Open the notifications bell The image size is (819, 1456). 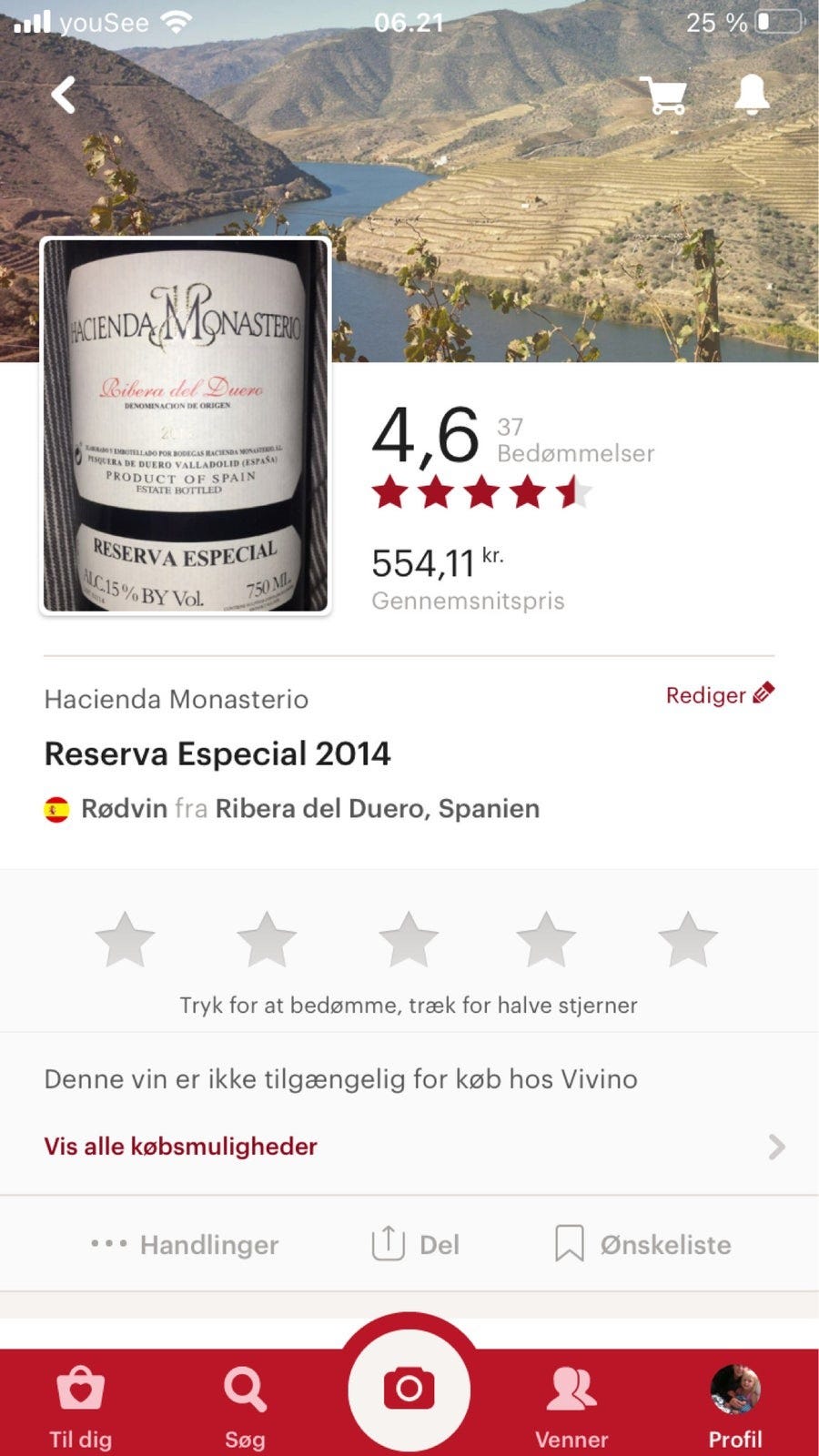752,95
